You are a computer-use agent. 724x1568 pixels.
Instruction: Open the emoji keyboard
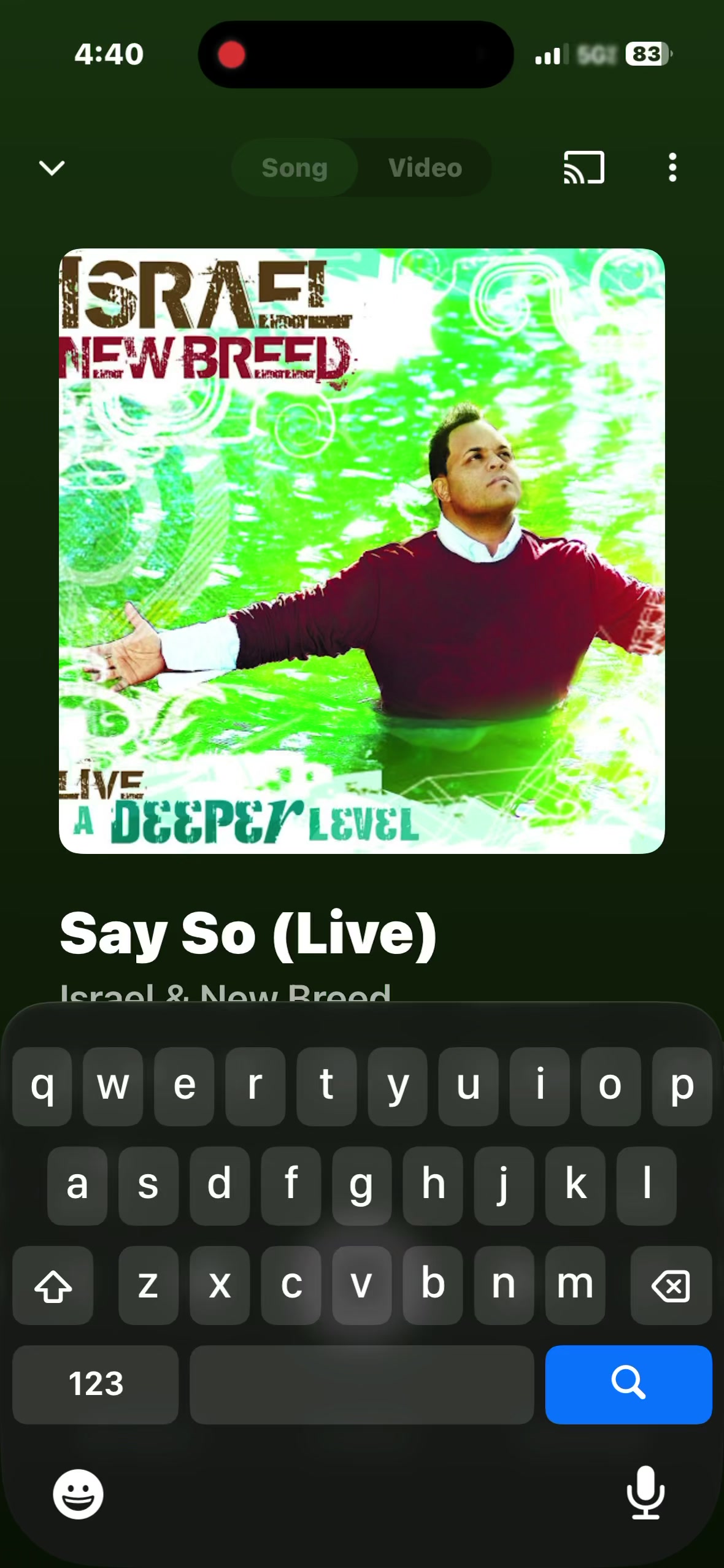click(78, 1494)
